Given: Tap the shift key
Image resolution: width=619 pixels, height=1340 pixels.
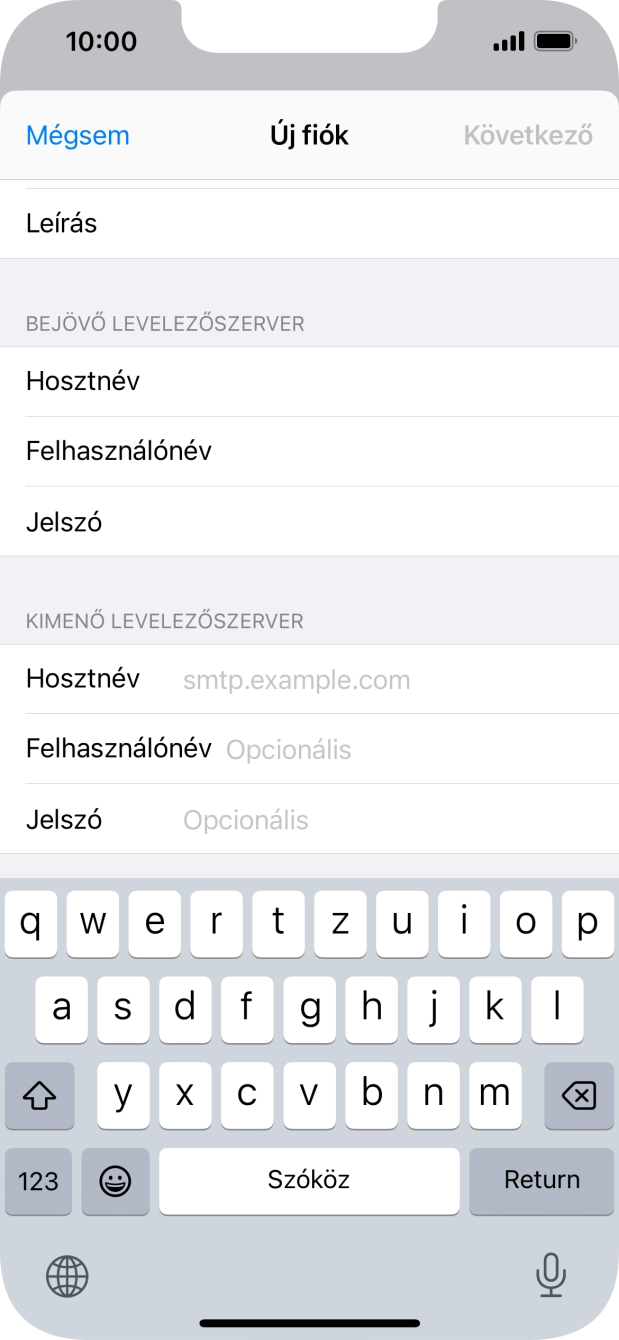Looking at the screenshot, I should click(39, 1096).
